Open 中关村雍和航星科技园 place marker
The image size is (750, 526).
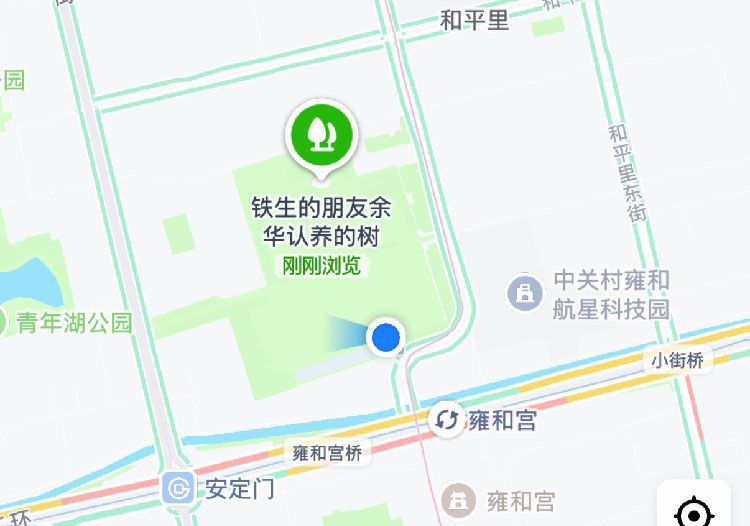click(x=524, y=294)
